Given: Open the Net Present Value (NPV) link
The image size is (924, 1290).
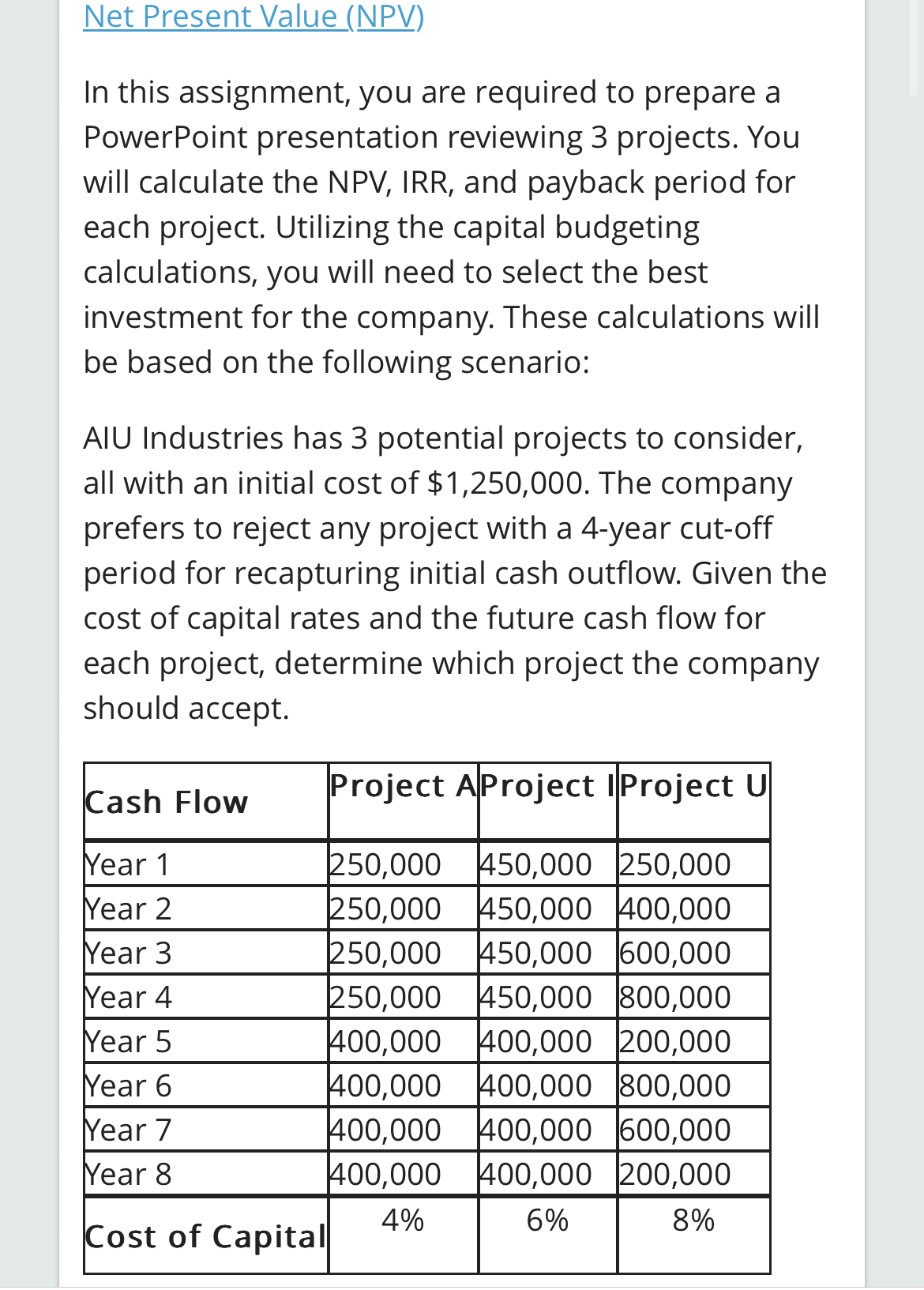Looking at the screenshot, I should [x=254, y=17].
